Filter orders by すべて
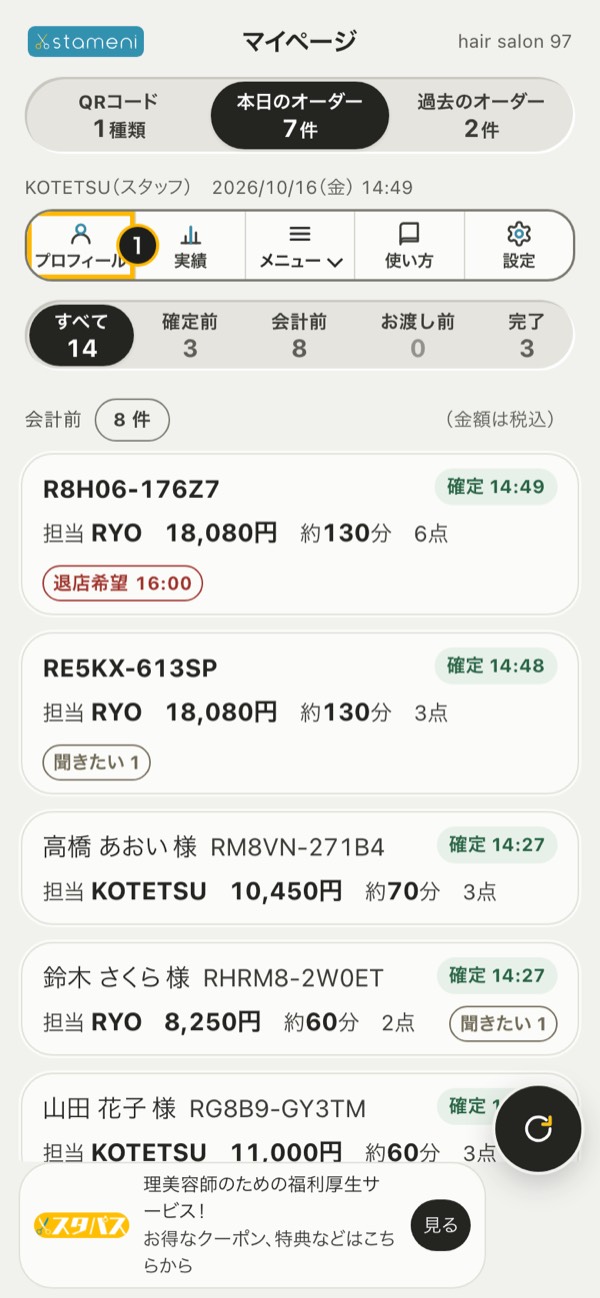Screen dimensions: 600x1298 coord(82,334)
